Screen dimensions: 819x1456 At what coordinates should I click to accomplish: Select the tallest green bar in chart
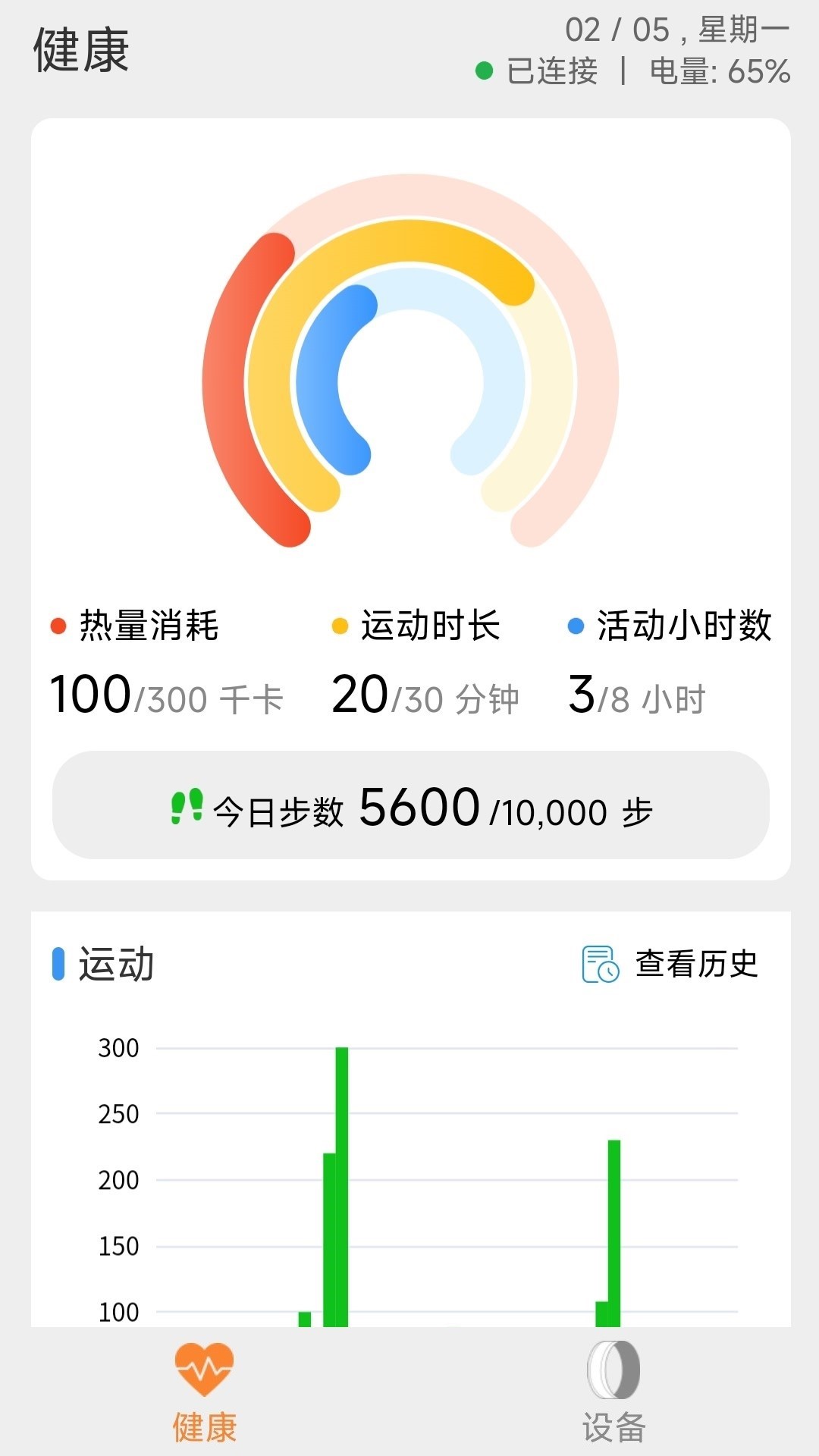[x=340, y=1175]
